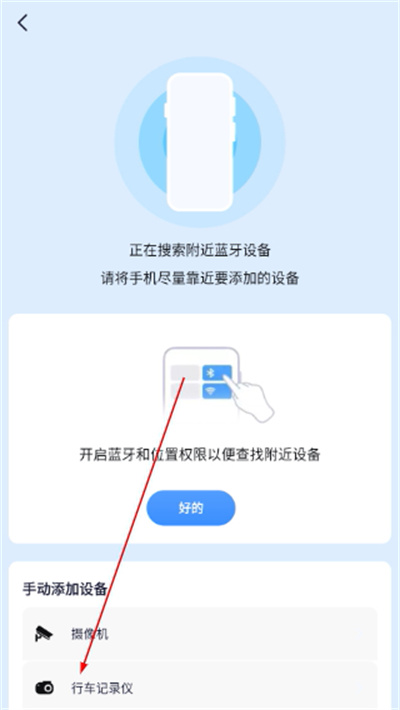Go back using the top arrow
Viewport: 400px width, 710px height.
pos(23,23)
